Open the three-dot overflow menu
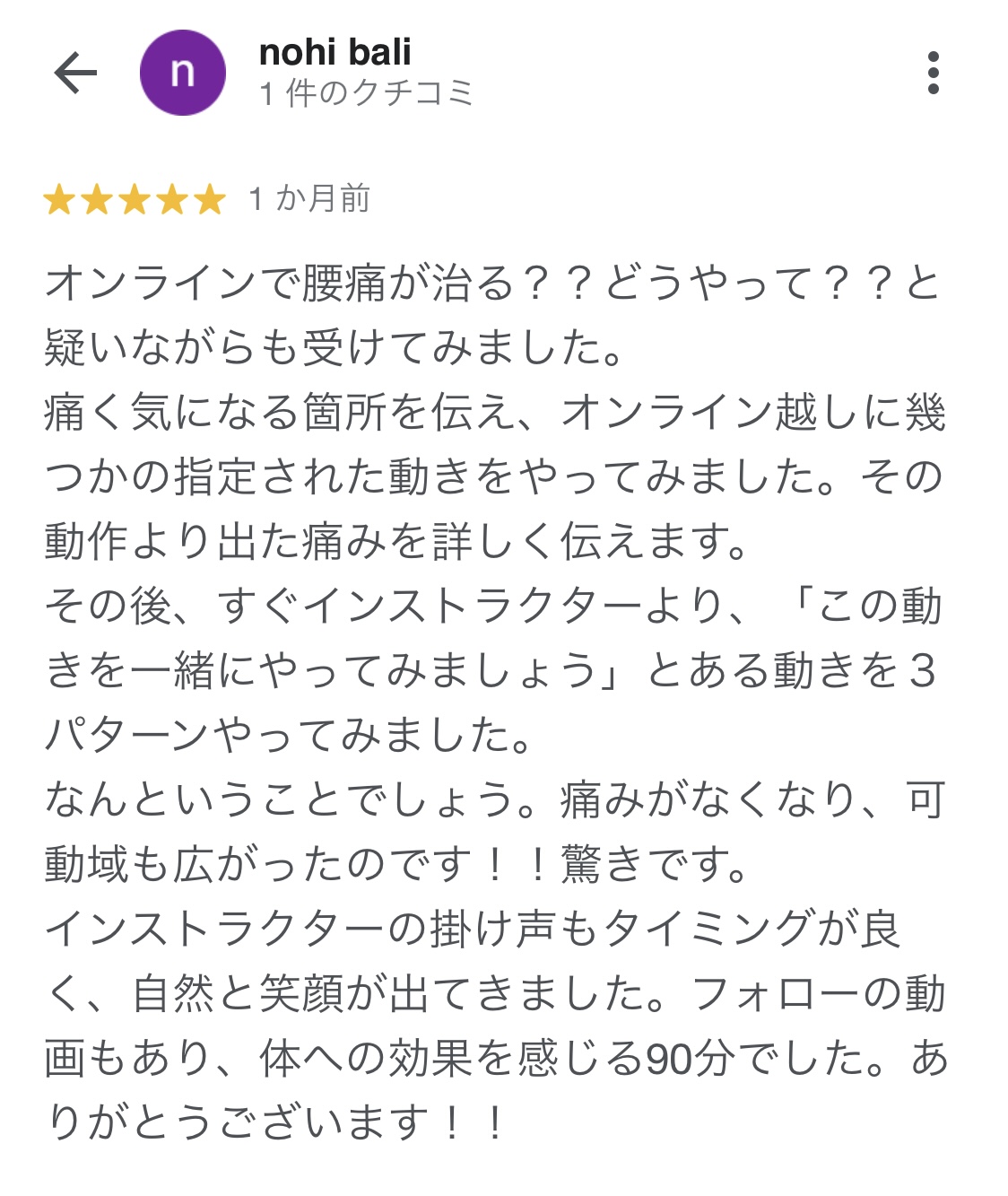The width and height of the screenshot is (1008, 1196). point(933,73)
